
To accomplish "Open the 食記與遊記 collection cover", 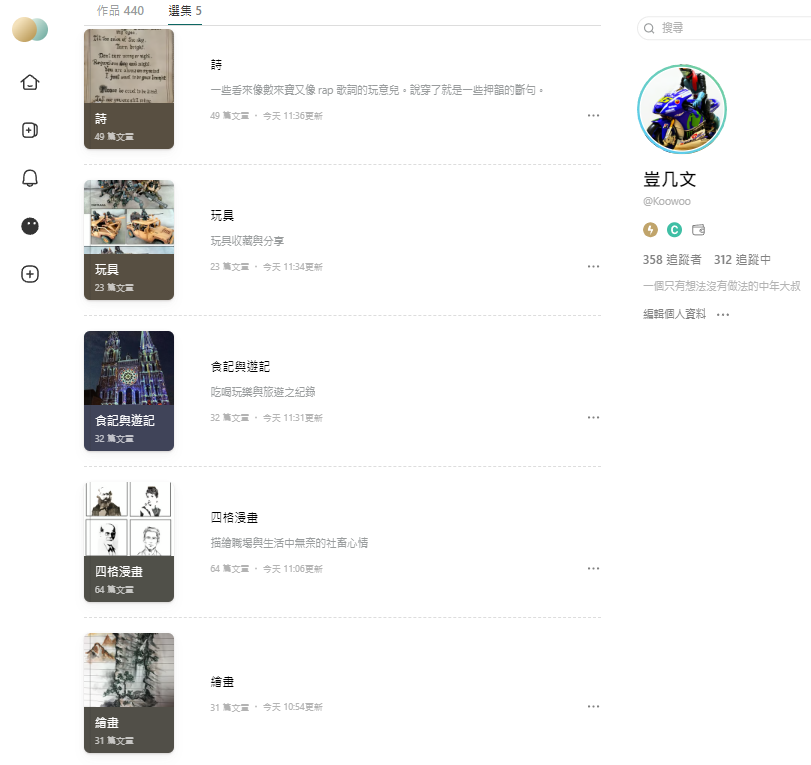I will point(129,391).
